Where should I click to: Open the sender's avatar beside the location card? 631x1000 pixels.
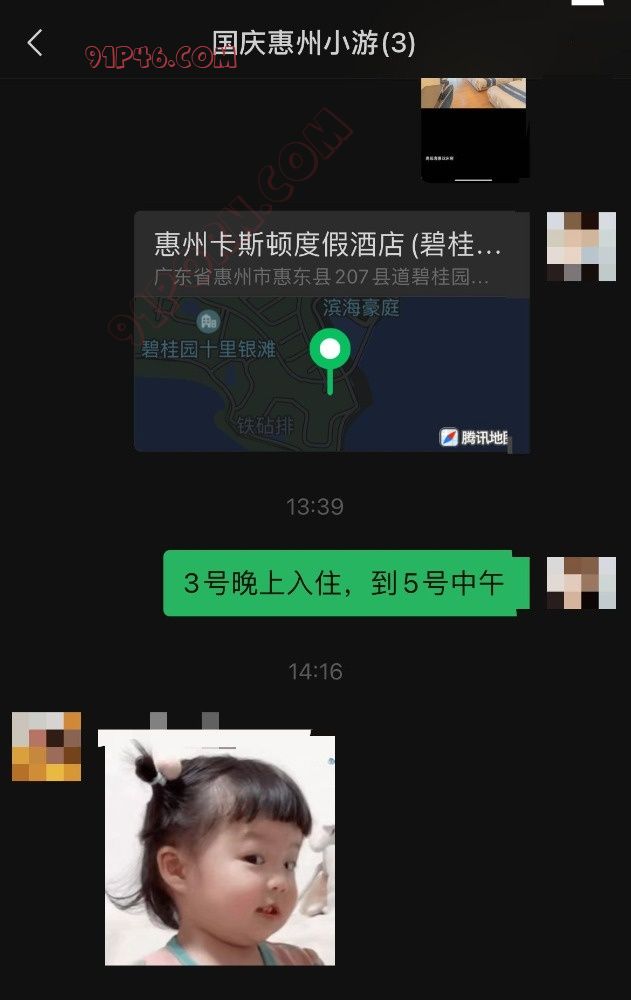(x=581, y=246)
